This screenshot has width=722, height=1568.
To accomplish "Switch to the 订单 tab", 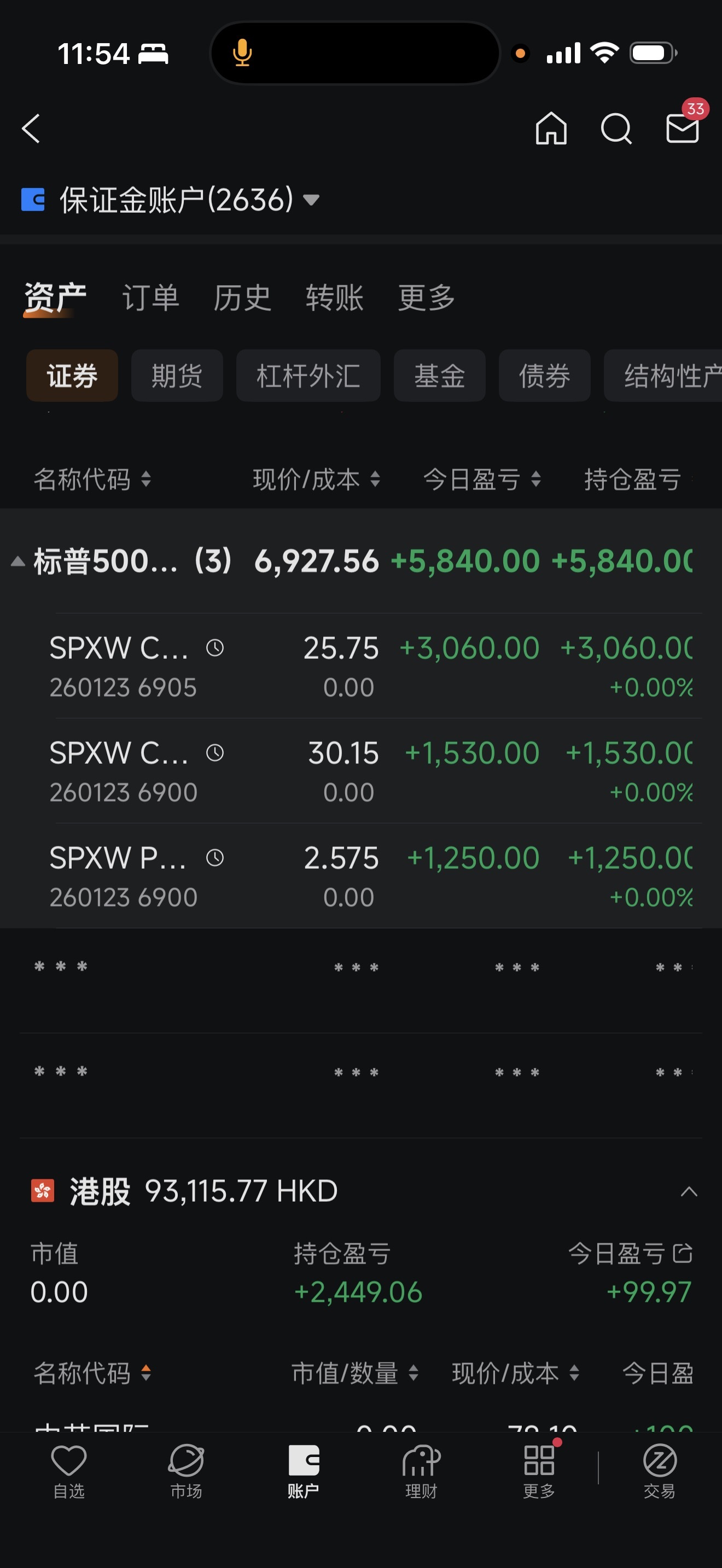I will coord(150,297).
